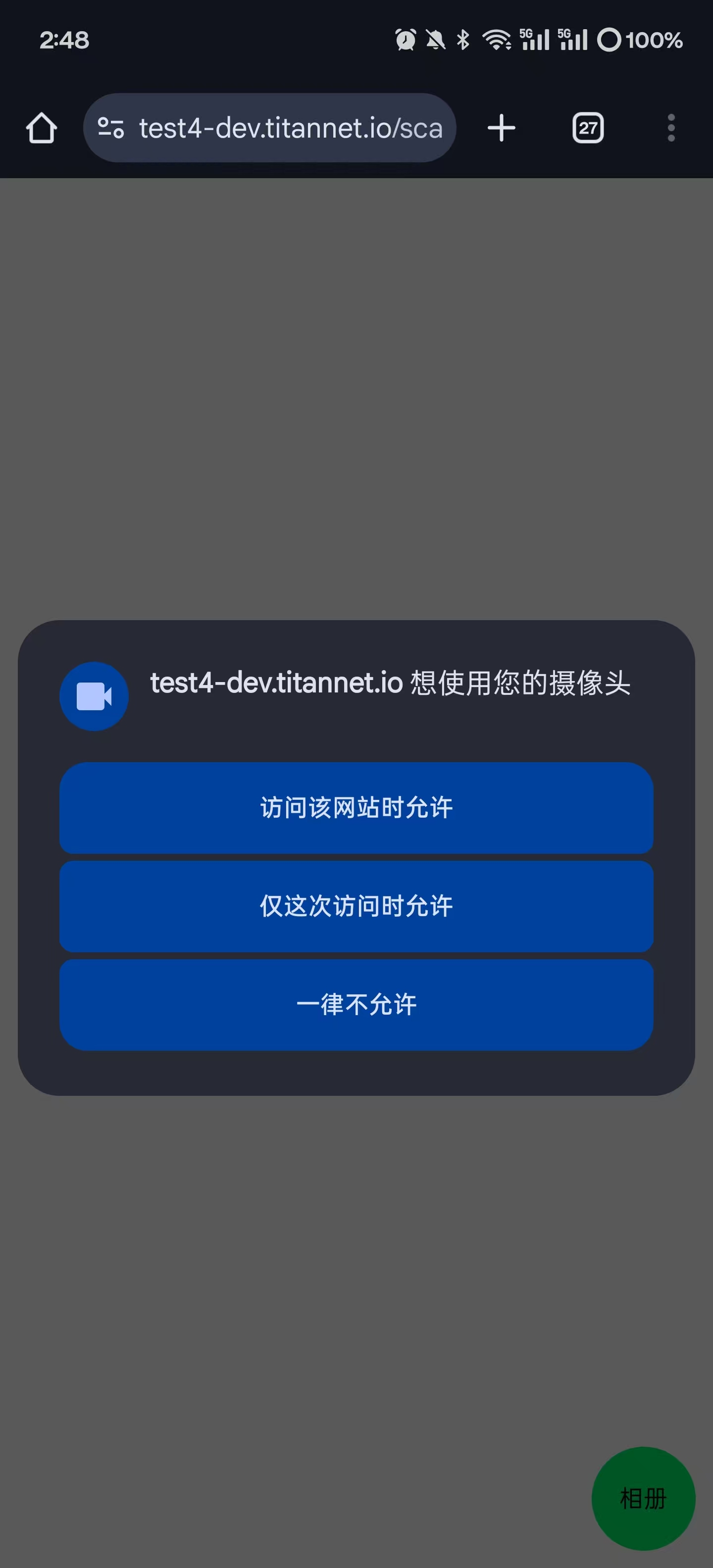Allow camera while visiting the site (访问该网站时允许)
This screenshot has width=713, height=1568.
(x=356, y=808)
